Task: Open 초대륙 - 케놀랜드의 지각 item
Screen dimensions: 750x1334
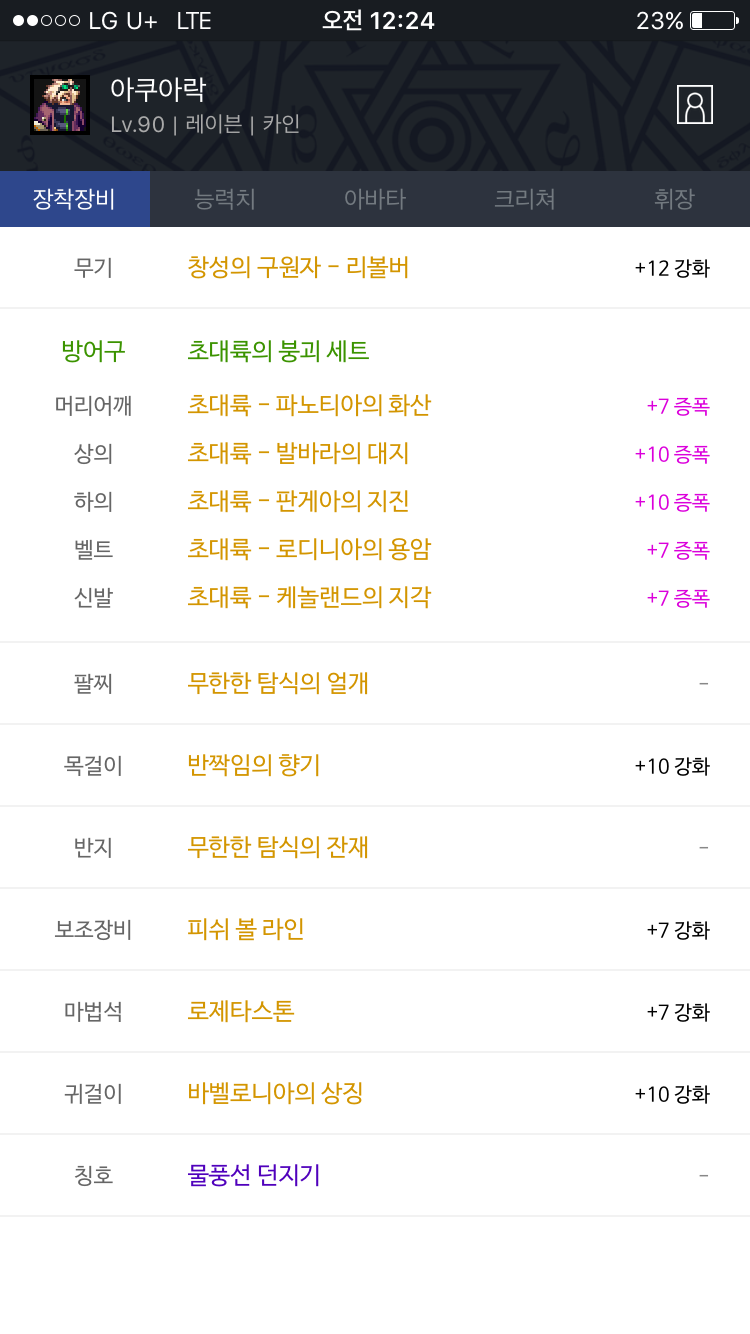Action: point(309,597)
